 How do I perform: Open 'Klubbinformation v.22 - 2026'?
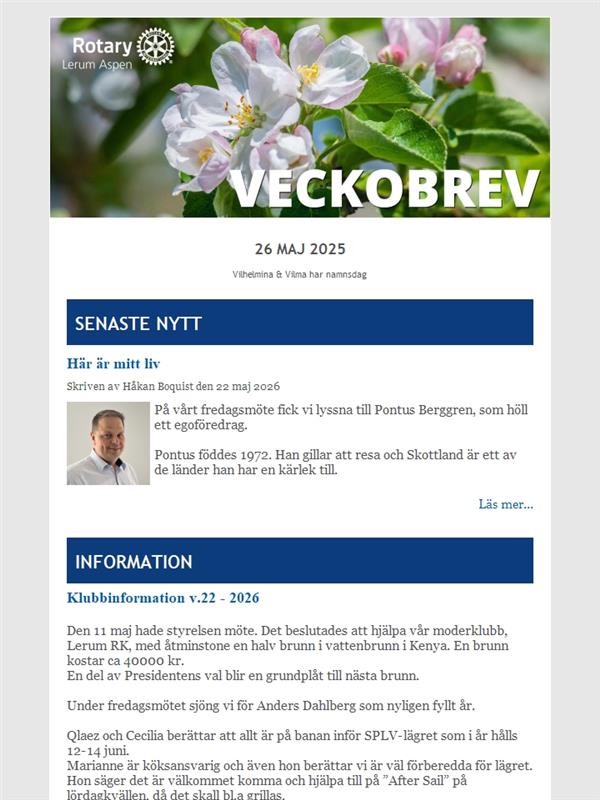tap(163, 598)
